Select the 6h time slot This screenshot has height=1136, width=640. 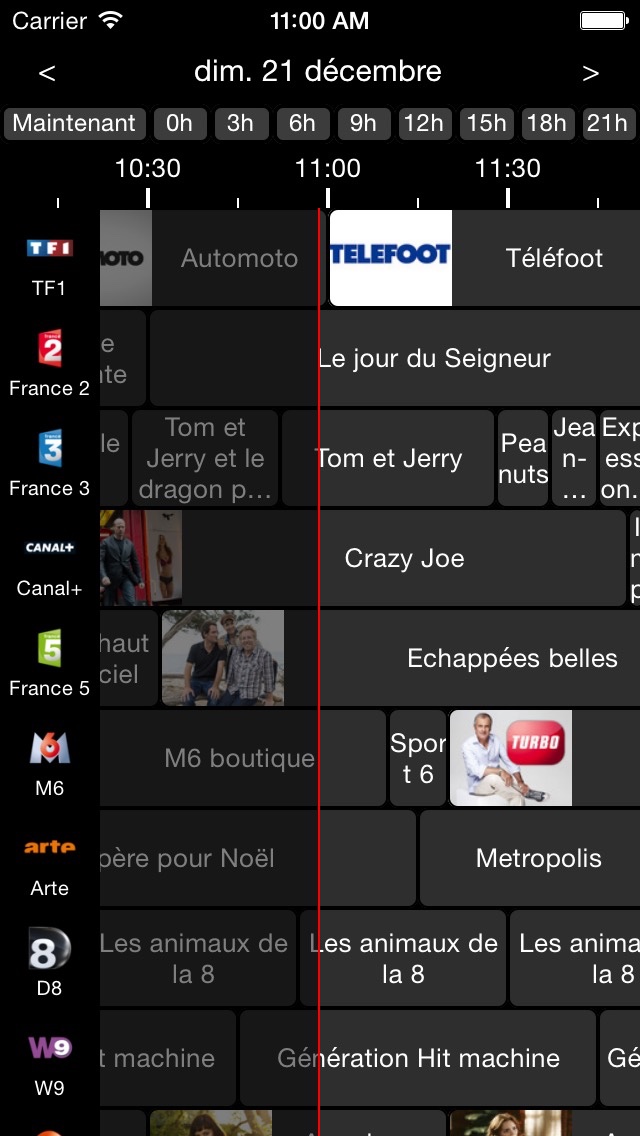click(x=302, y=123)
